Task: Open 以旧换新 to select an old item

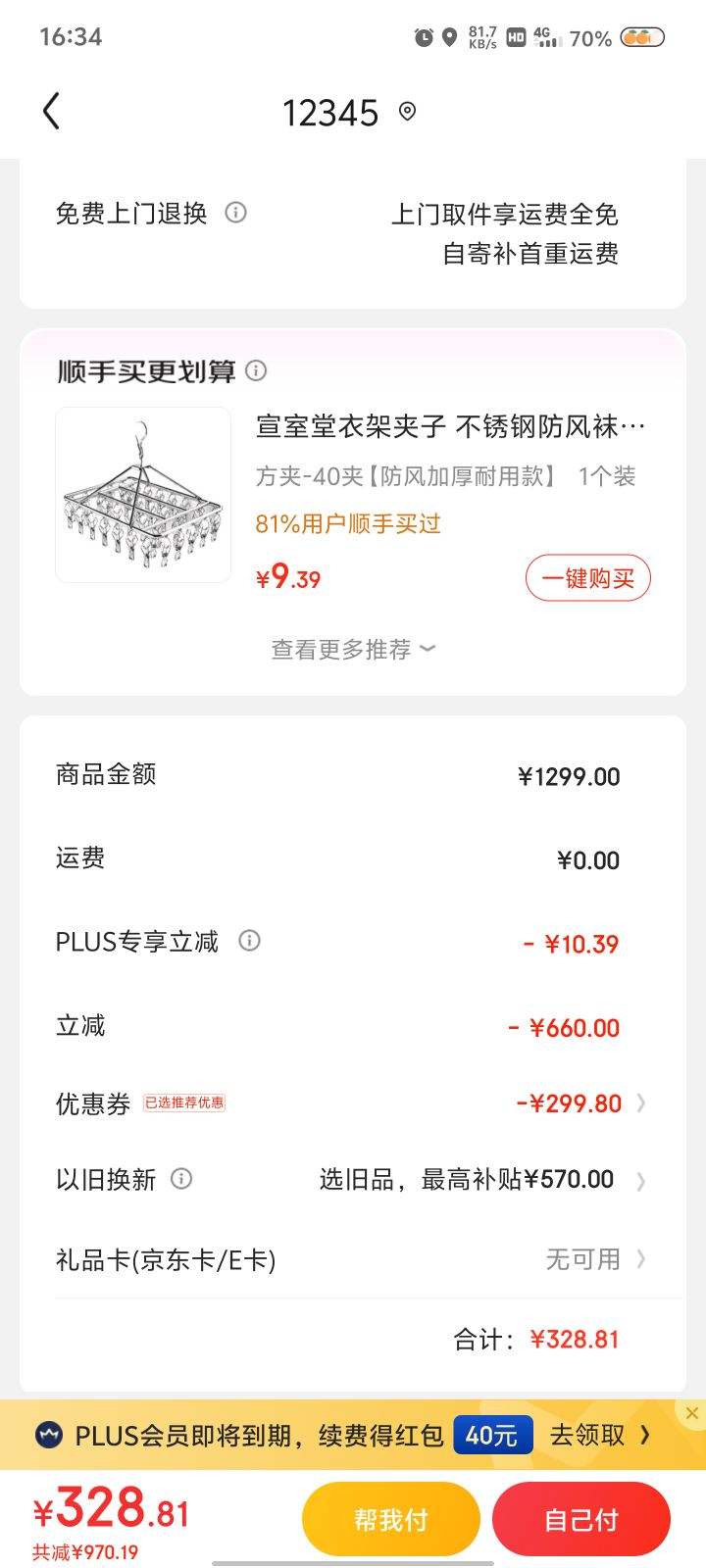Action: coord(480,1179)
